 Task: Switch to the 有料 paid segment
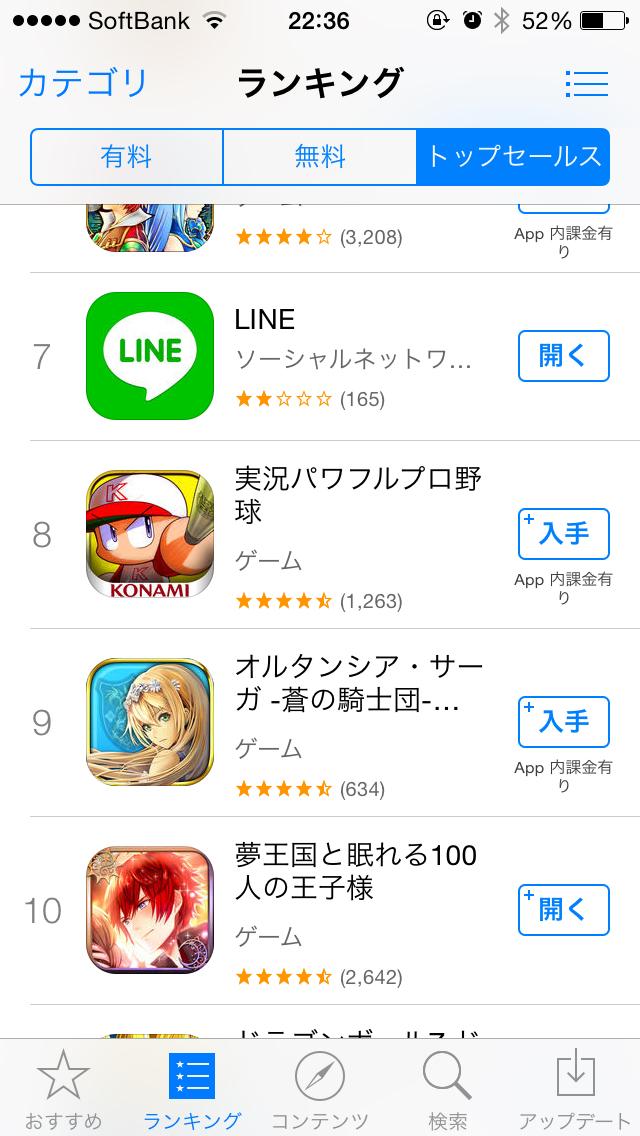tap(127, 157)
